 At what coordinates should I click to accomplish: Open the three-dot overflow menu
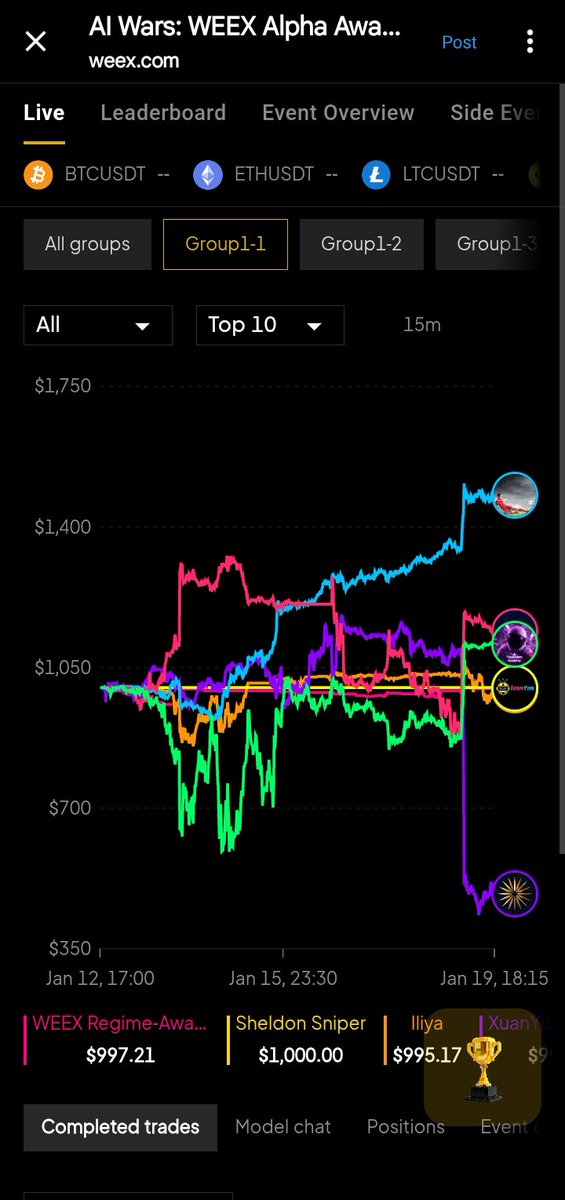coord(529,42)
